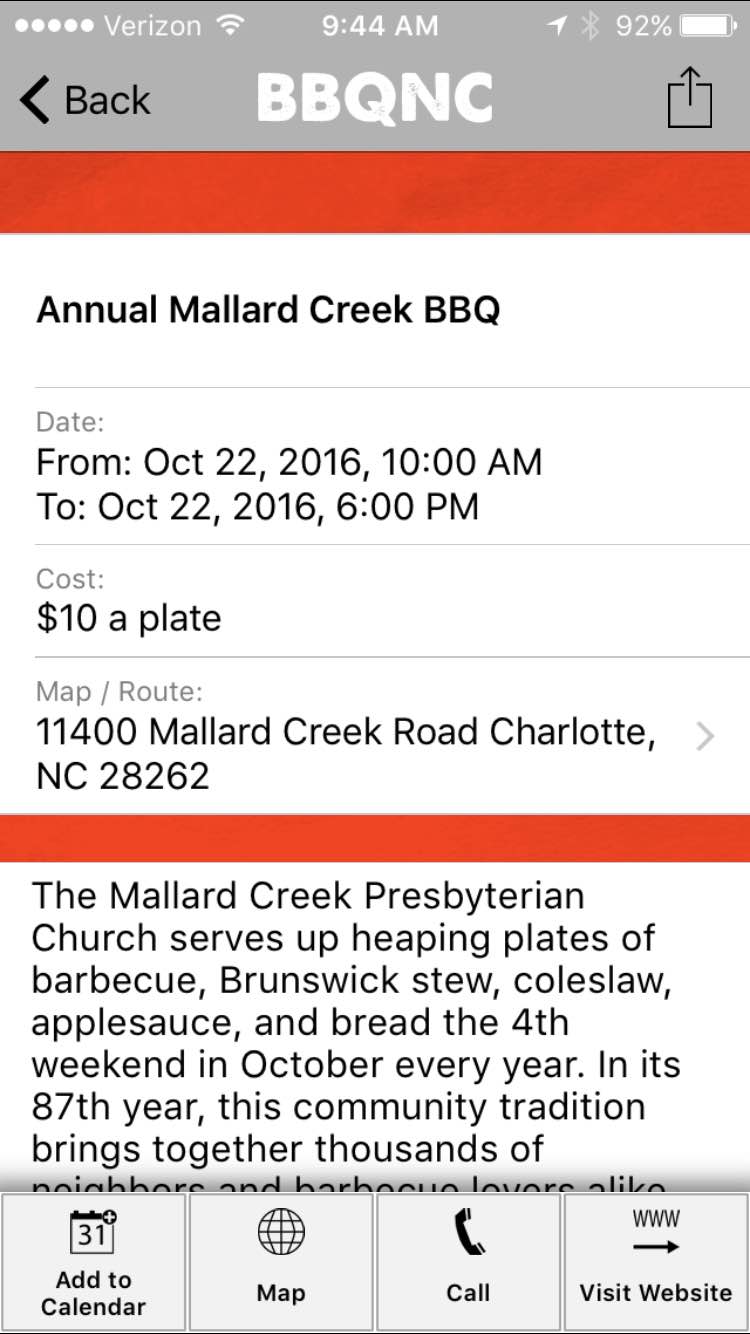Image resolution: width=750 pixels, height=1334 pixels.
Task: Add the event to calendar
Action: 93,1262
